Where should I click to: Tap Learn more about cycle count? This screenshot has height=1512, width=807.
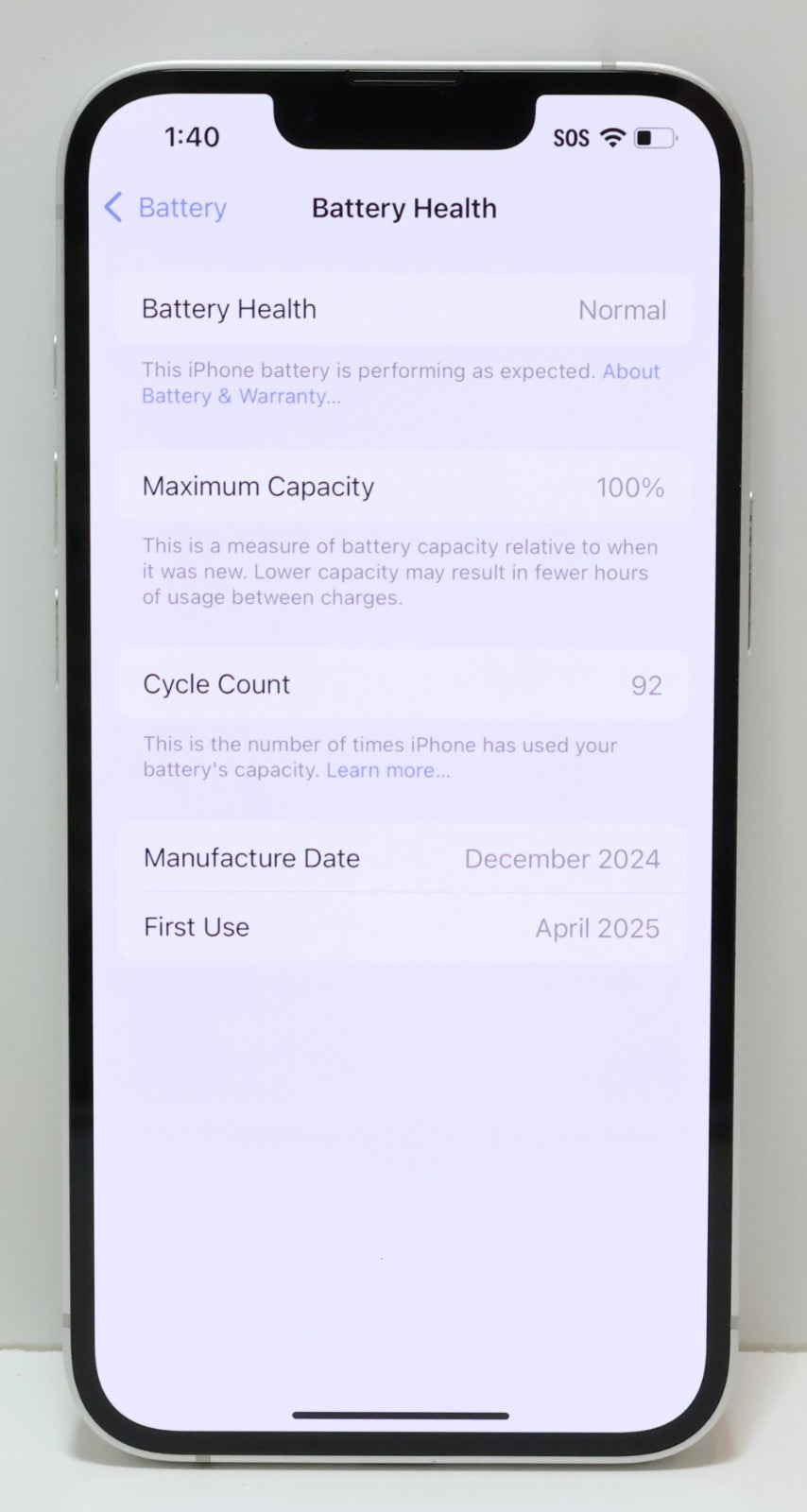point(387,770)
